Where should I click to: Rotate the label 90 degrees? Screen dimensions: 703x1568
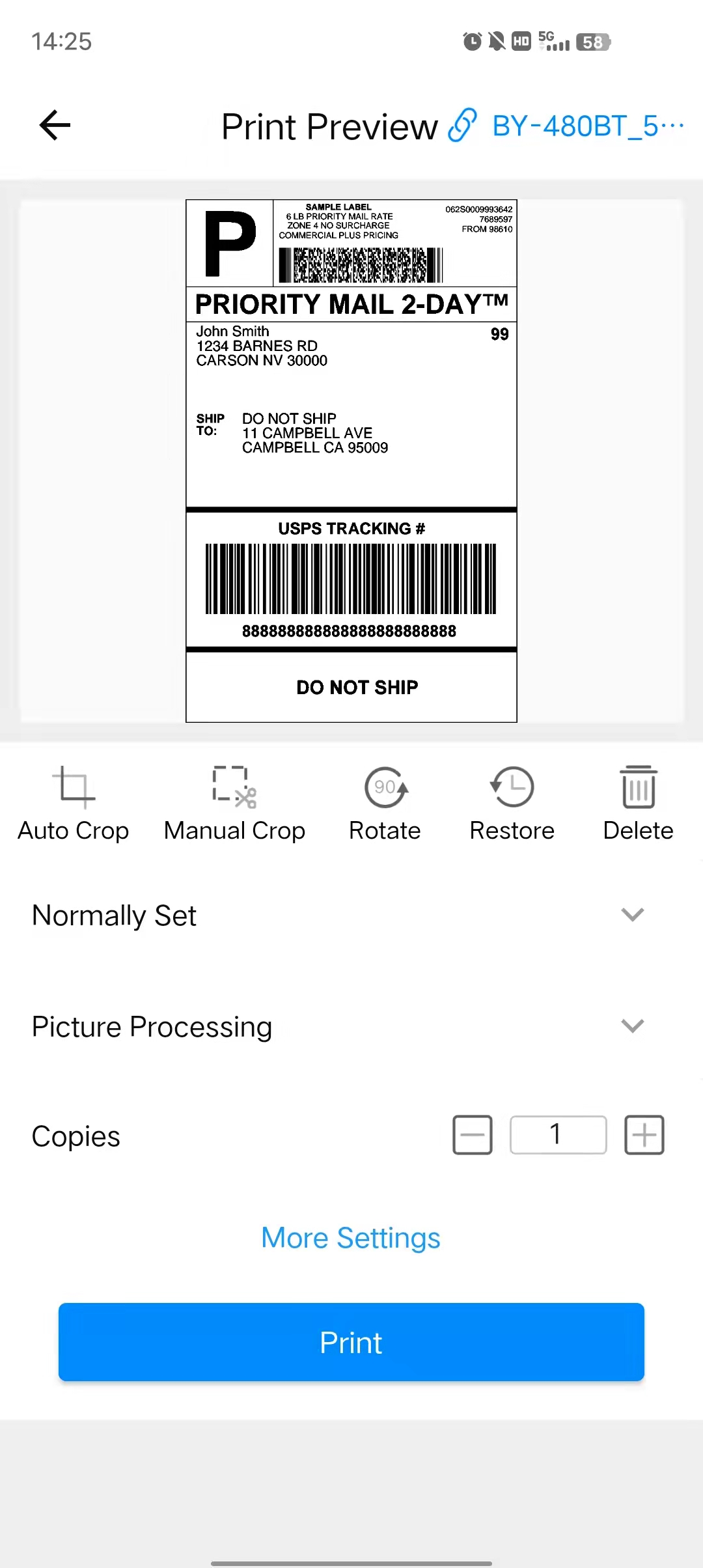tap(385, 804)
